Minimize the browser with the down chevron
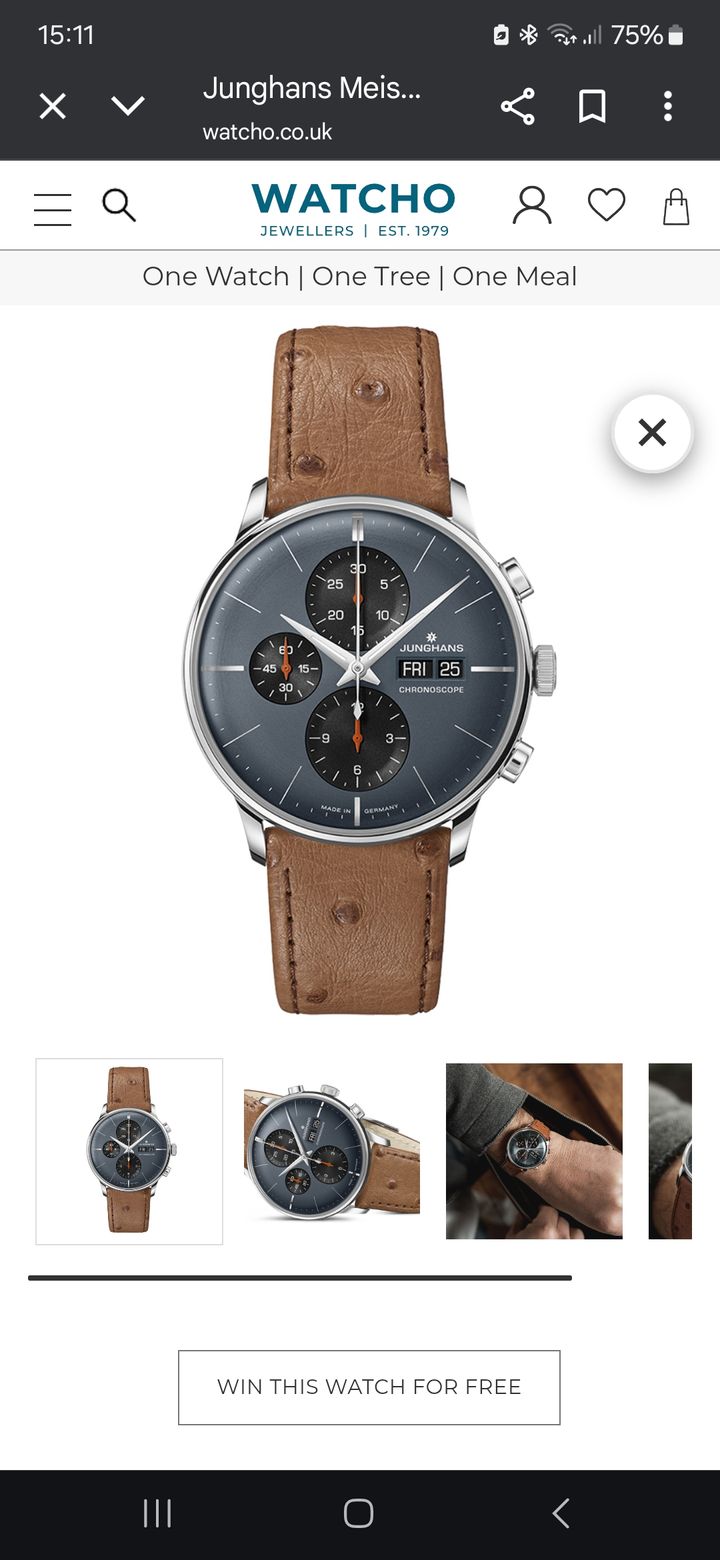The height and width of the screenshot is (1560, 720). tap(128, 106)
